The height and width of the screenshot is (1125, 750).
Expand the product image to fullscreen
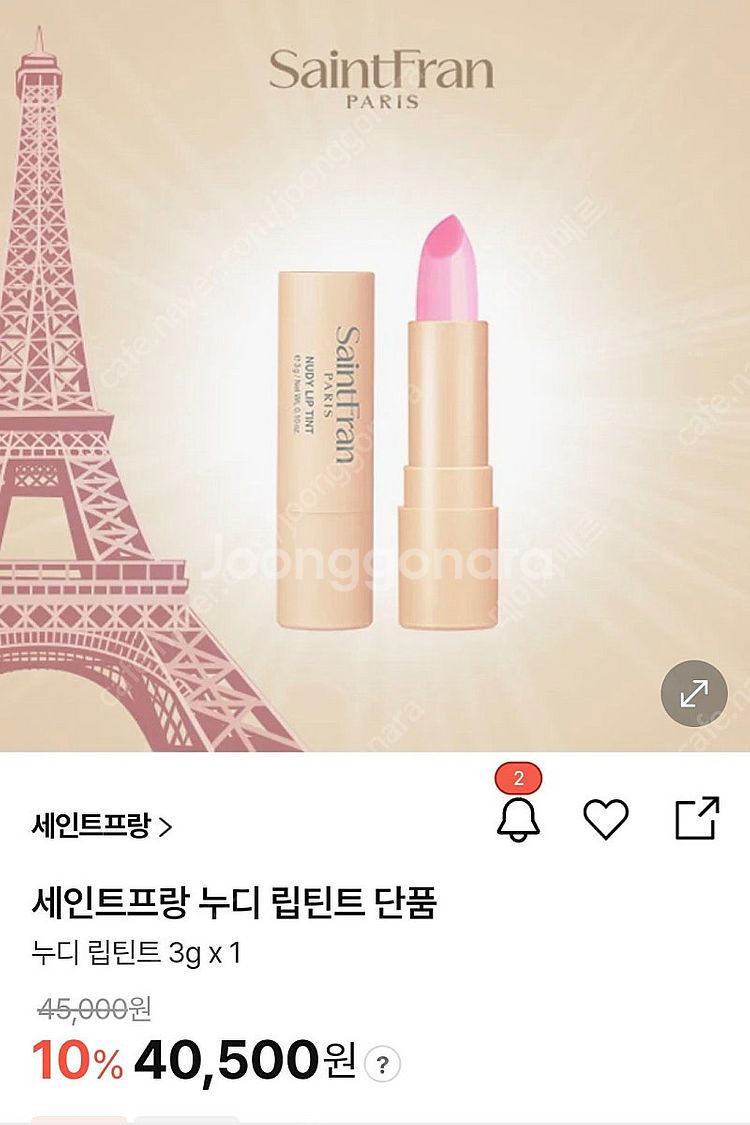(695, 694)
